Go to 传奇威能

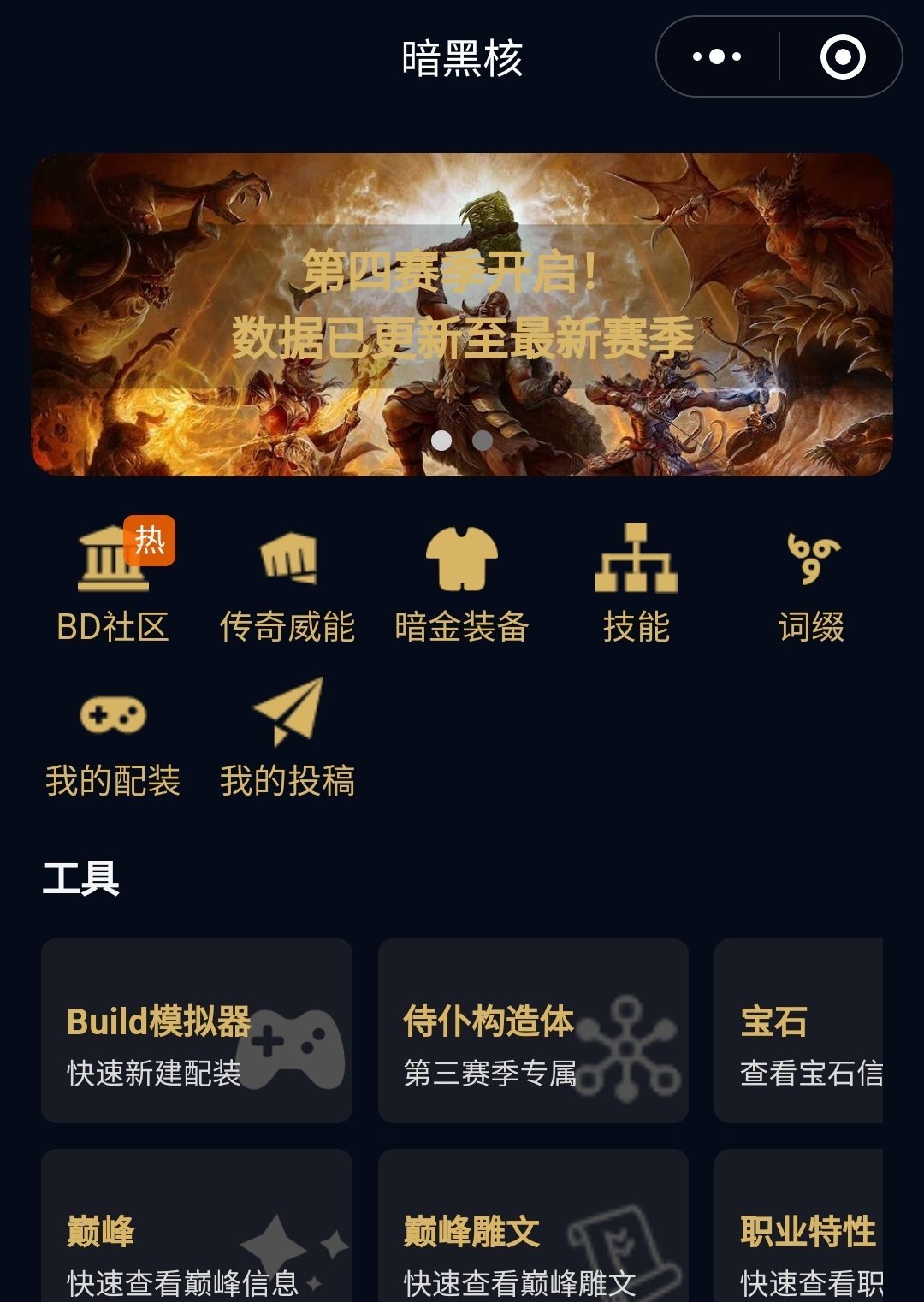[287, 583]
